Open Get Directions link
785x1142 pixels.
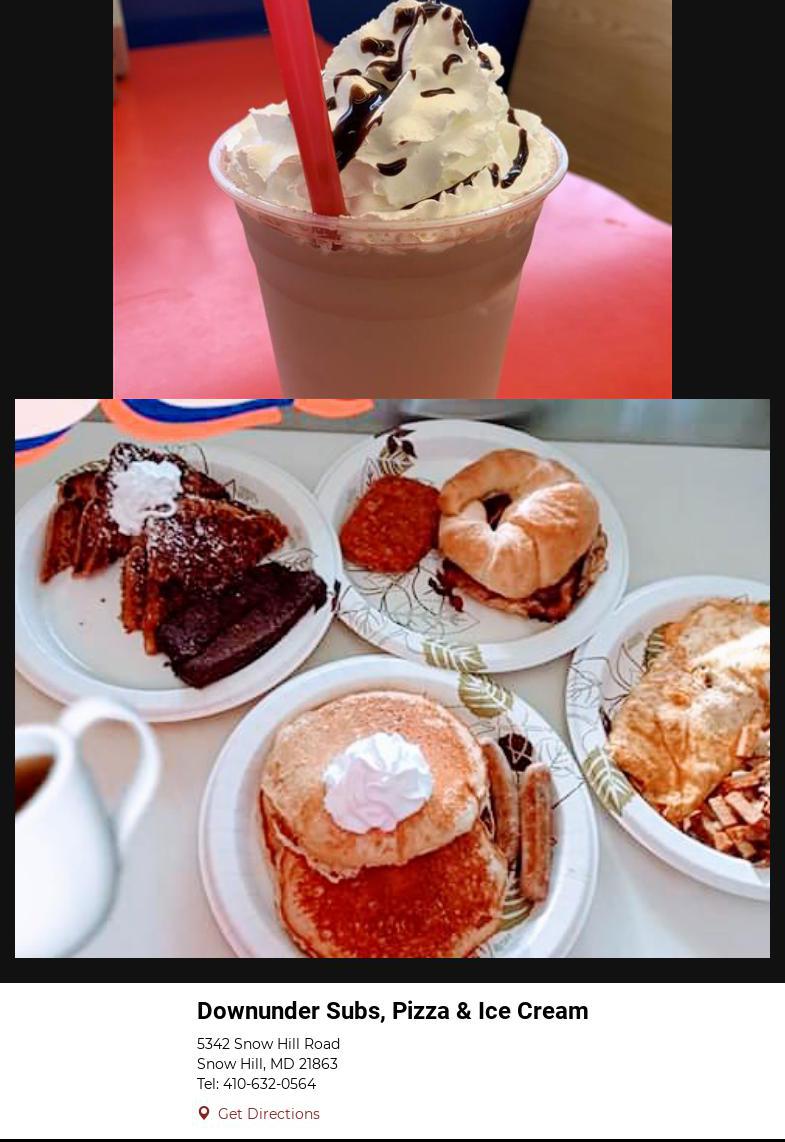pos(268,1114)
